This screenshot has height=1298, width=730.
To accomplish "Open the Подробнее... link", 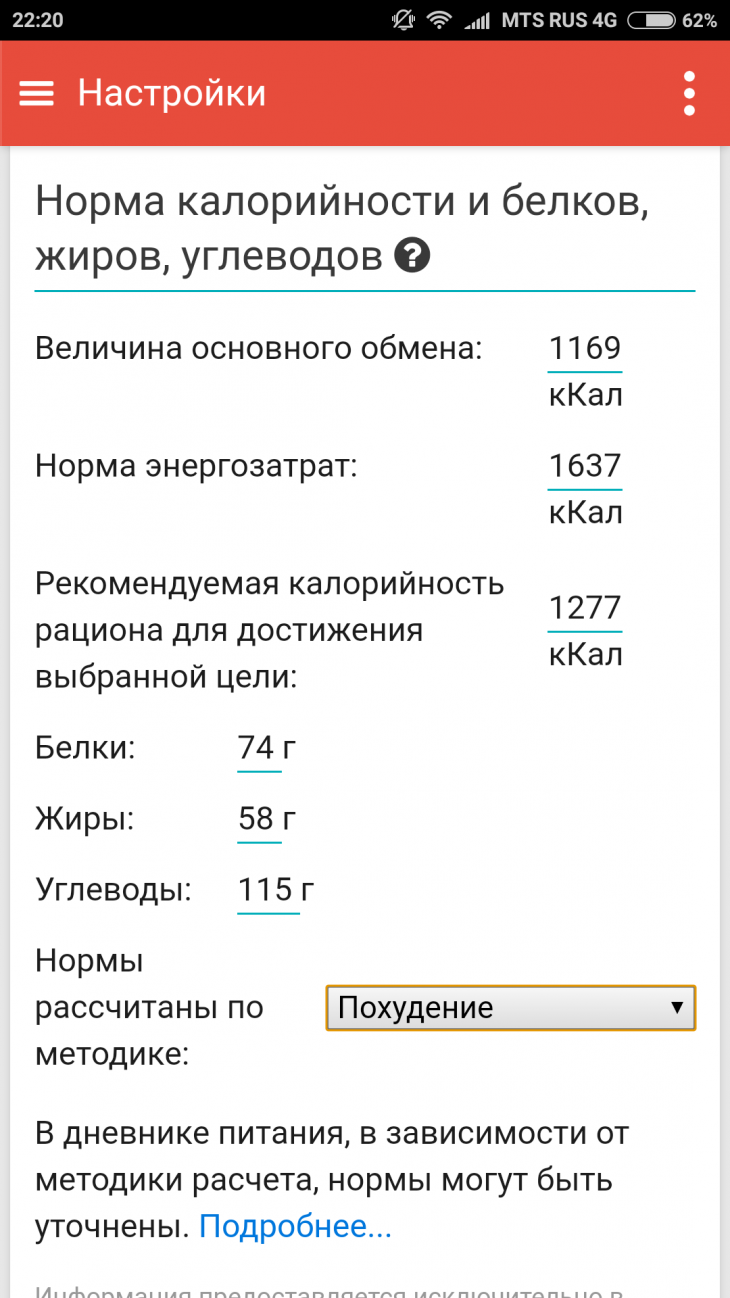I will point(295,1227).
